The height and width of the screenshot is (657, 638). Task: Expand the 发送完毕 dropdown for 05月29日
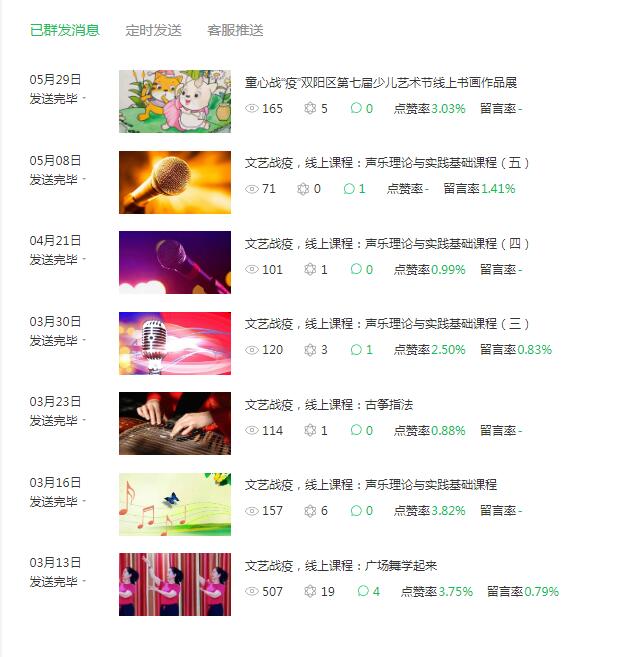point(84,98)
